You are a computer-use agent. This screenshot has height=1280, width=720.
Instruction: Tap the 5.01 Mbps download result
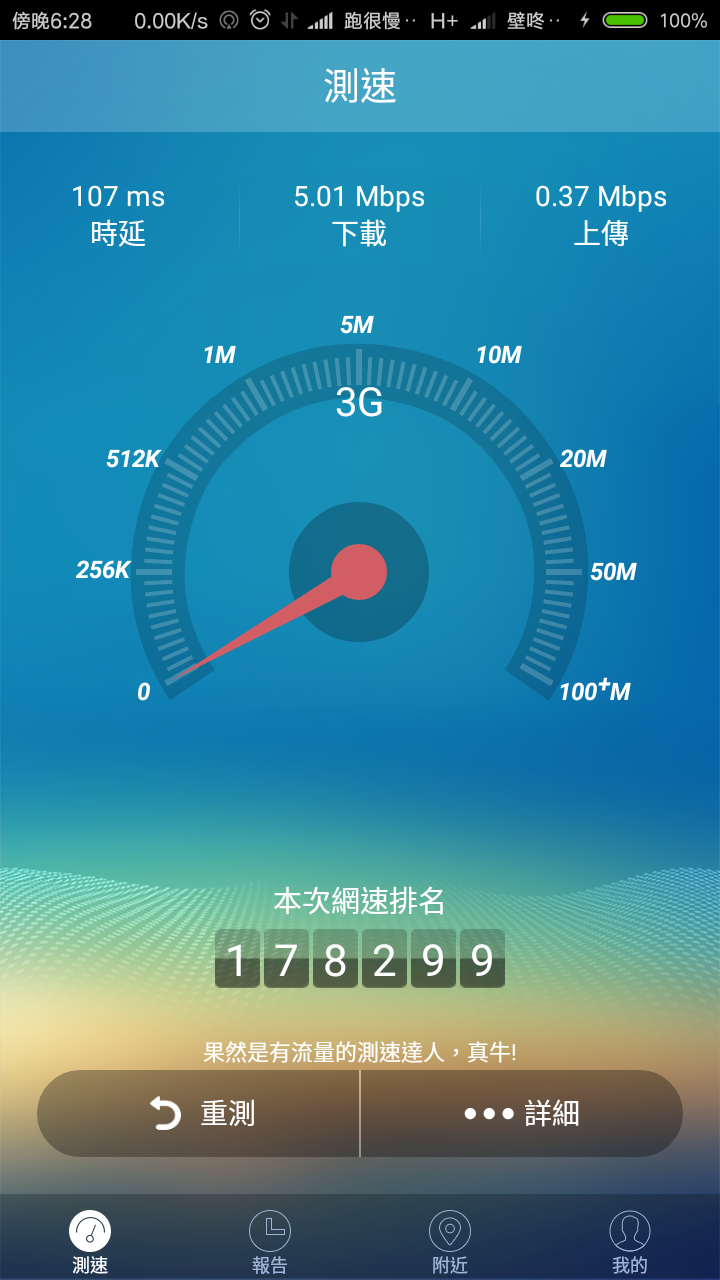click(x=358, y=197)
